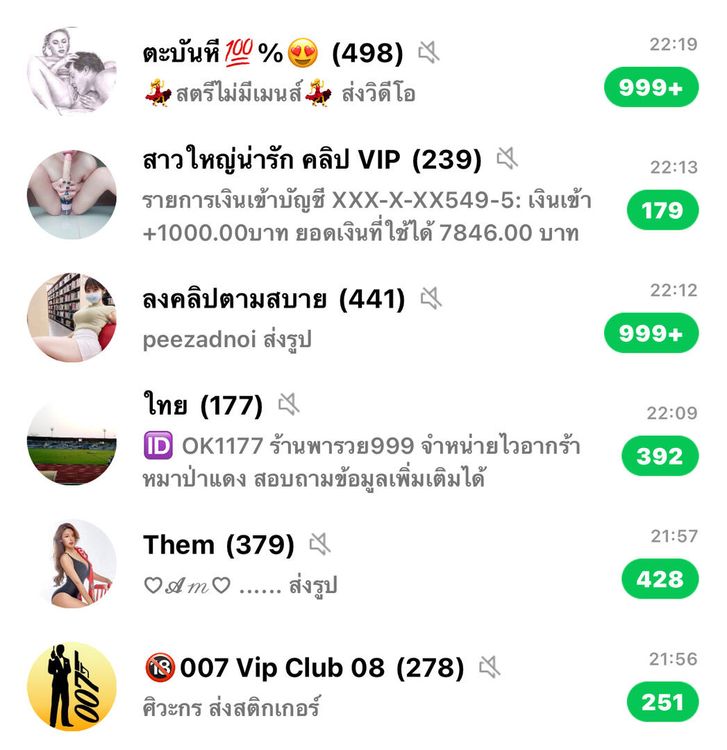Open the ไทย (177) group chat
Image resolution: width=727 pixels, height=750 pixels.
coord(364,441)
